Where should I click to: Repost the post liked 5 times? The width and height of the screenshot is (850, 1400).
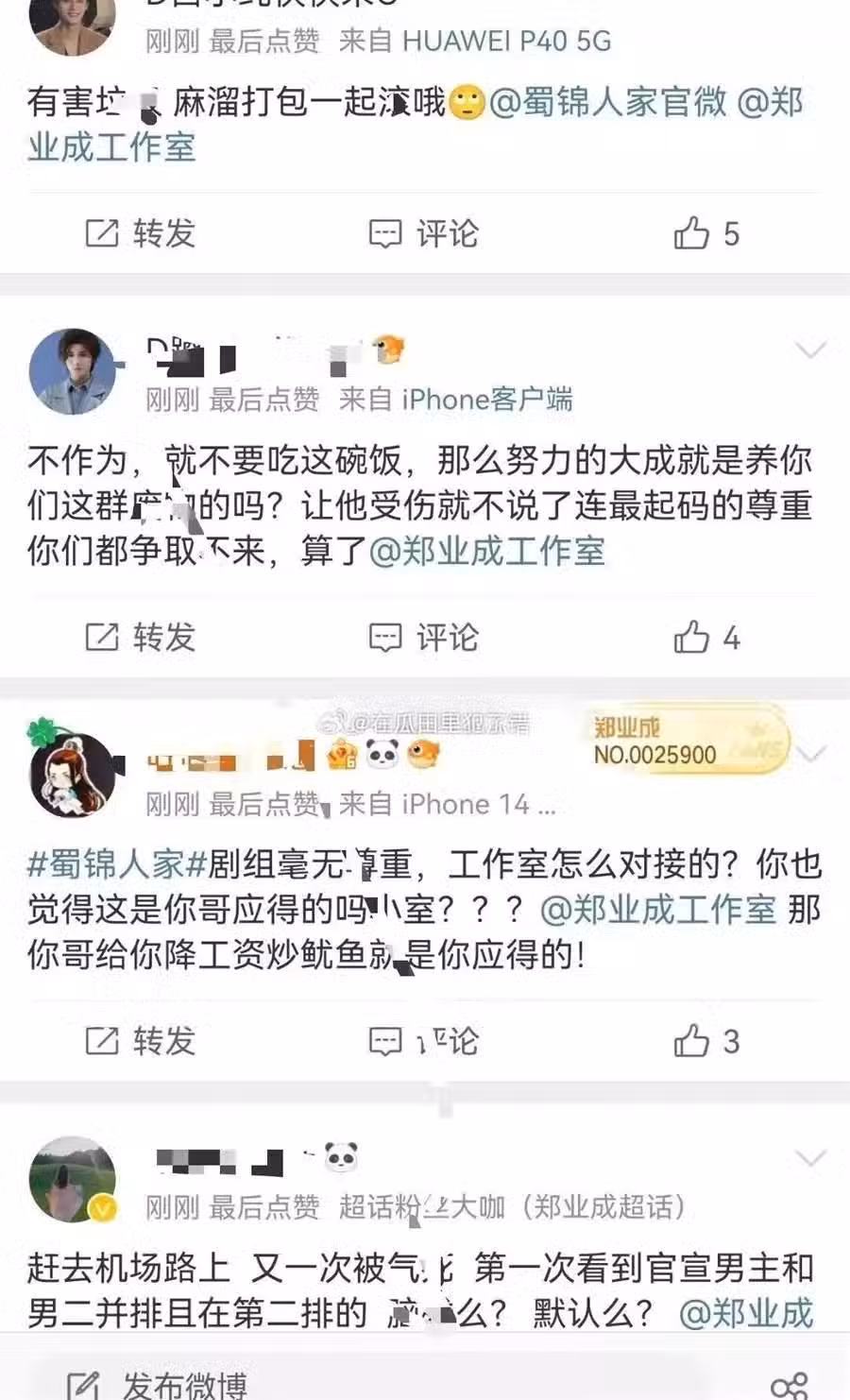pos(140,232)
